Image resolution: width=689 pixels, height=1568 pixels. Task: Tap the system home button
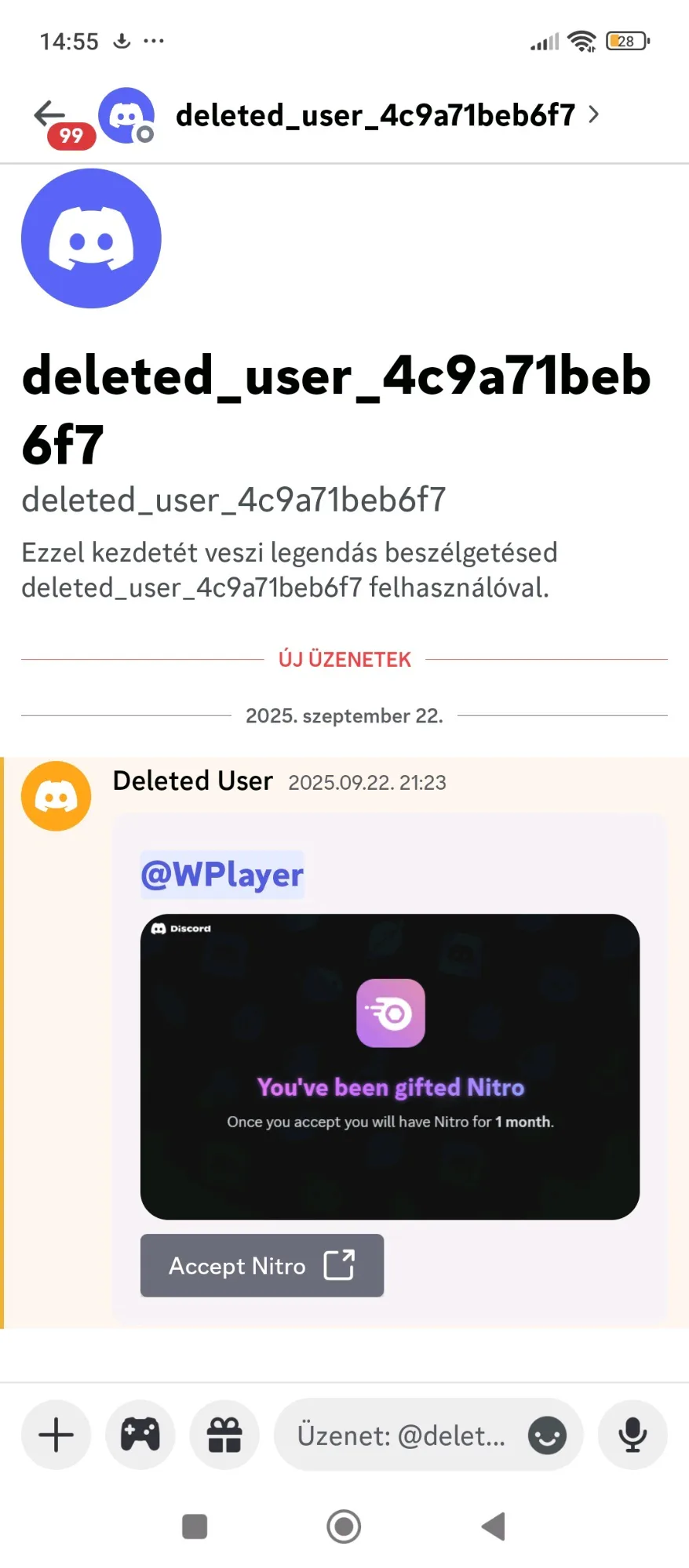[x=344, y=1526]
